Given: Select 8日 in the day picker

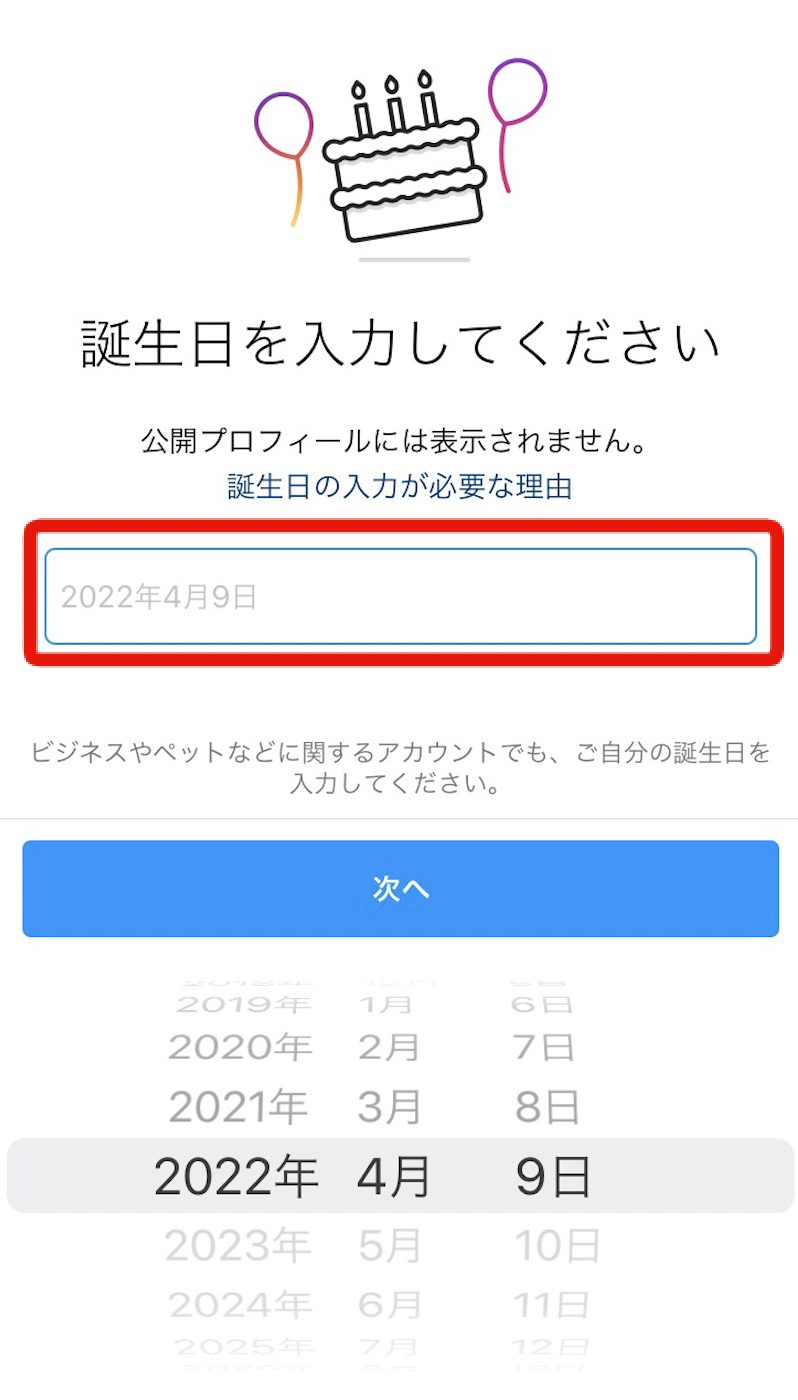Looking at the screenshot, I should tap(547, 1107).
